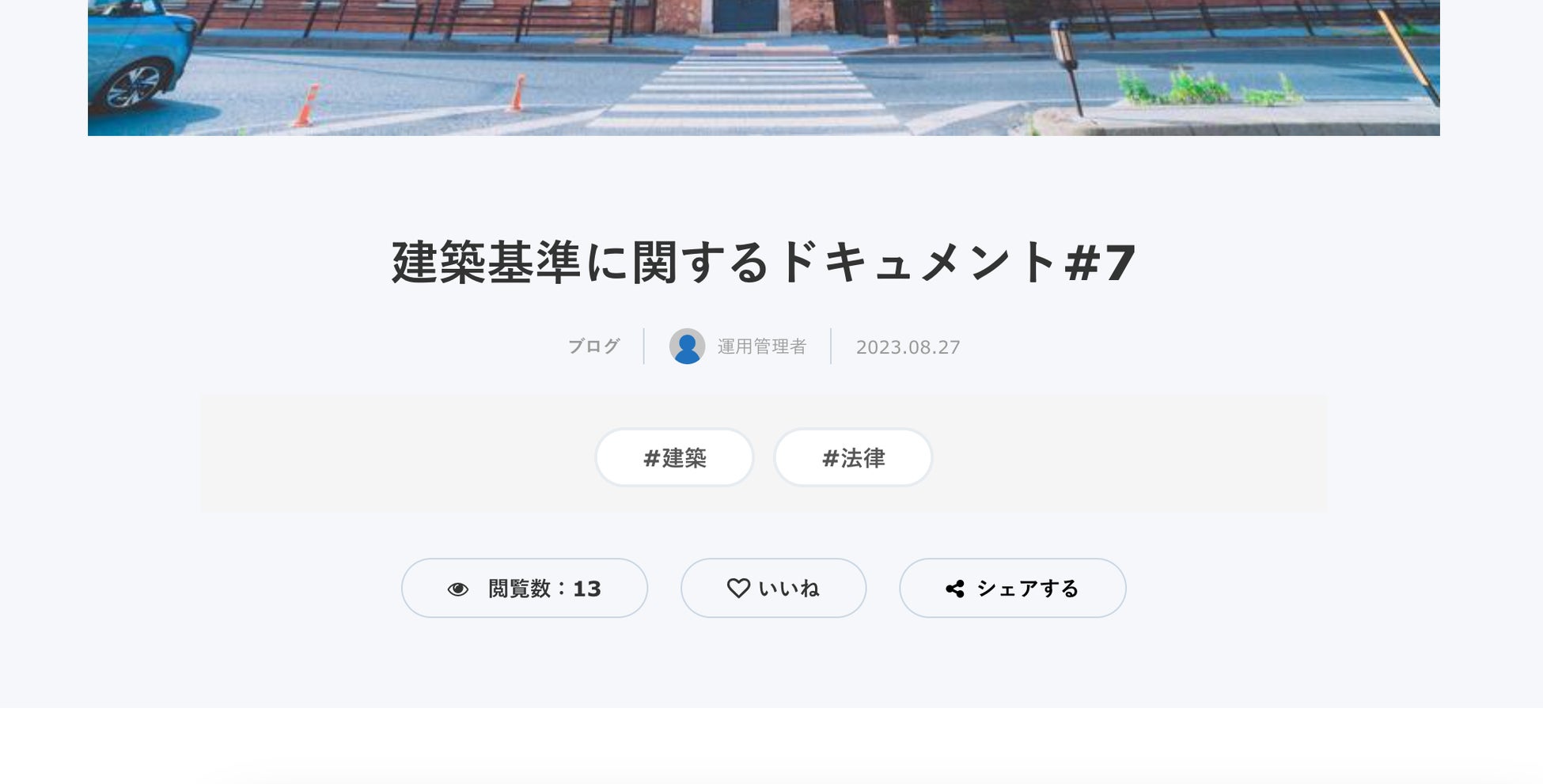Image resolution: width=1543 pixels, height=784 pixels.
Task: Open the ブログ category link
Action: tap(593, 347)
